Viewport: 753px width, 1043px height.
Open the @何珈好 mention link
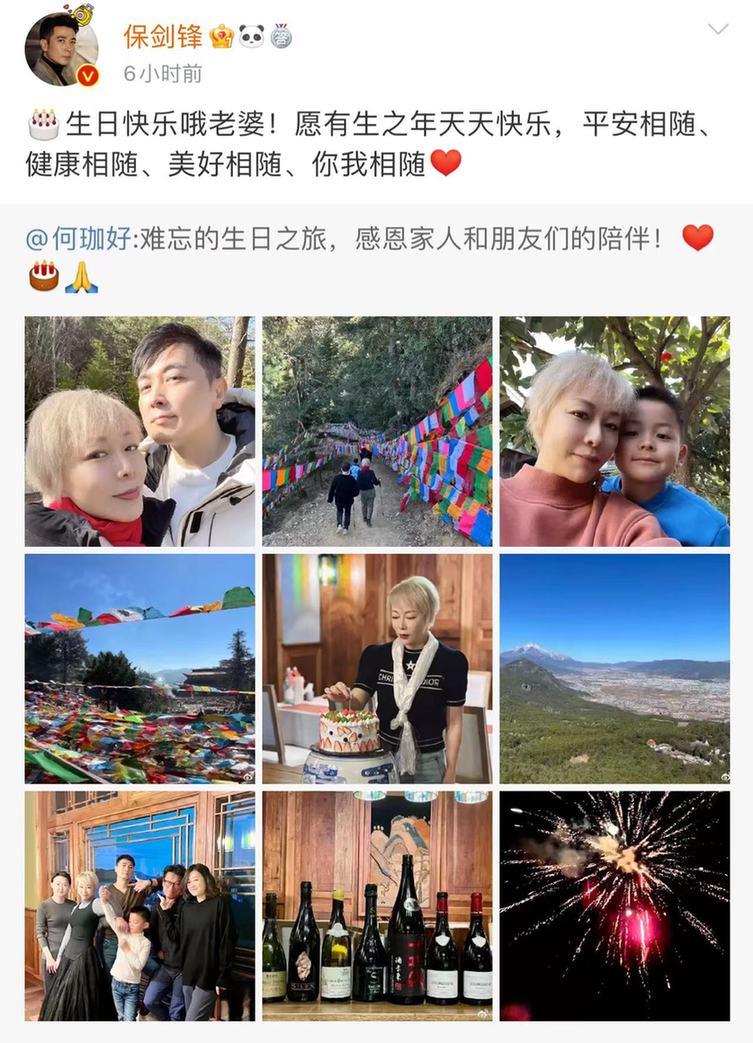[x=77, y=239]
